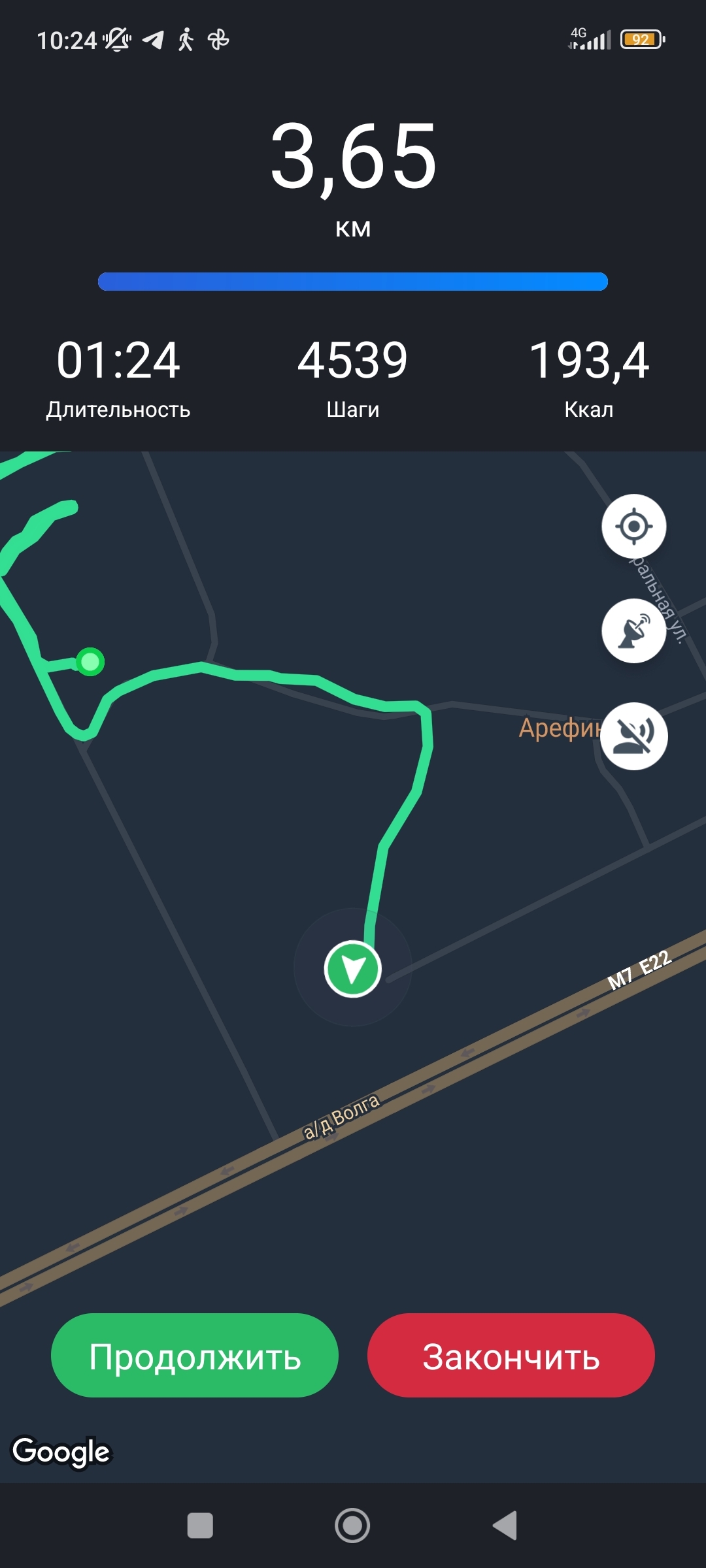
Task: Open recent apps with the square button
Action: coord(200,1526)
